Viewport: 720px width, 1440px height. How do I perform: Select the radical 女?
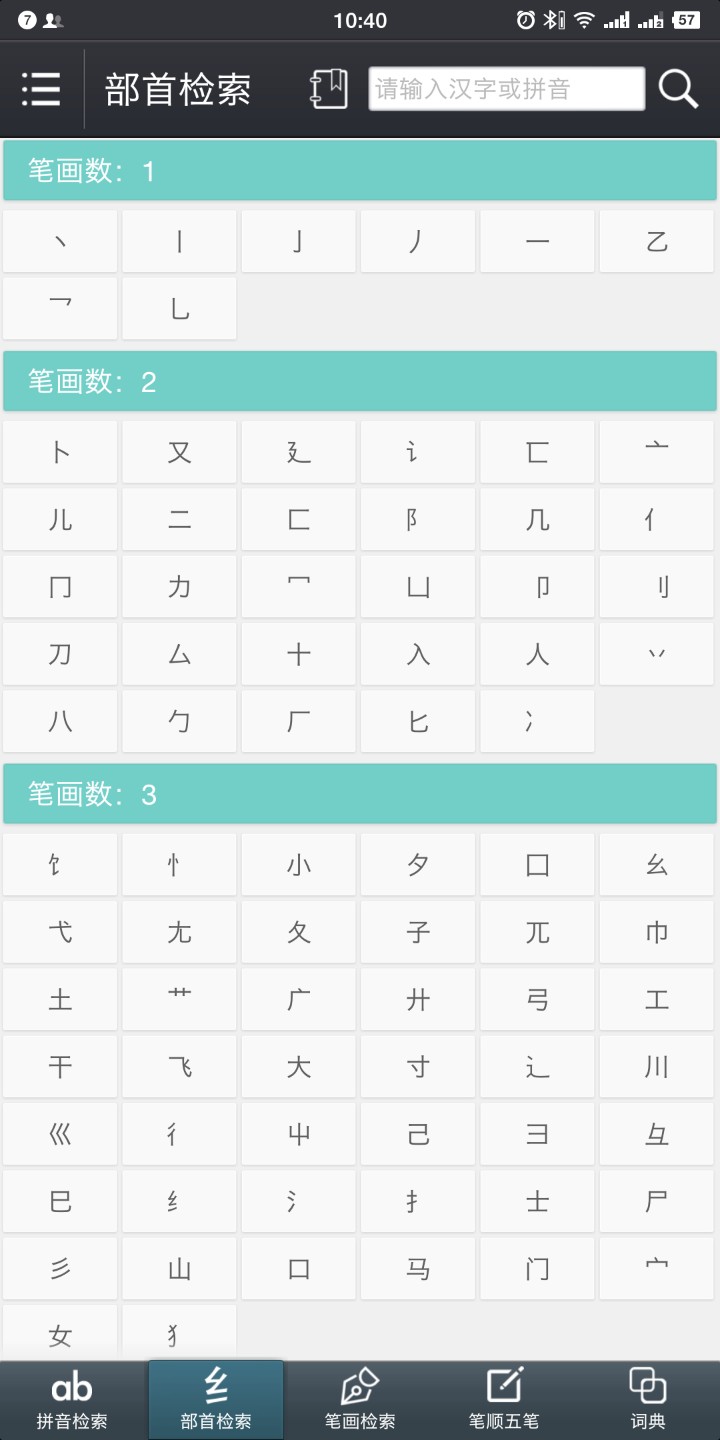click(60, 1334)
